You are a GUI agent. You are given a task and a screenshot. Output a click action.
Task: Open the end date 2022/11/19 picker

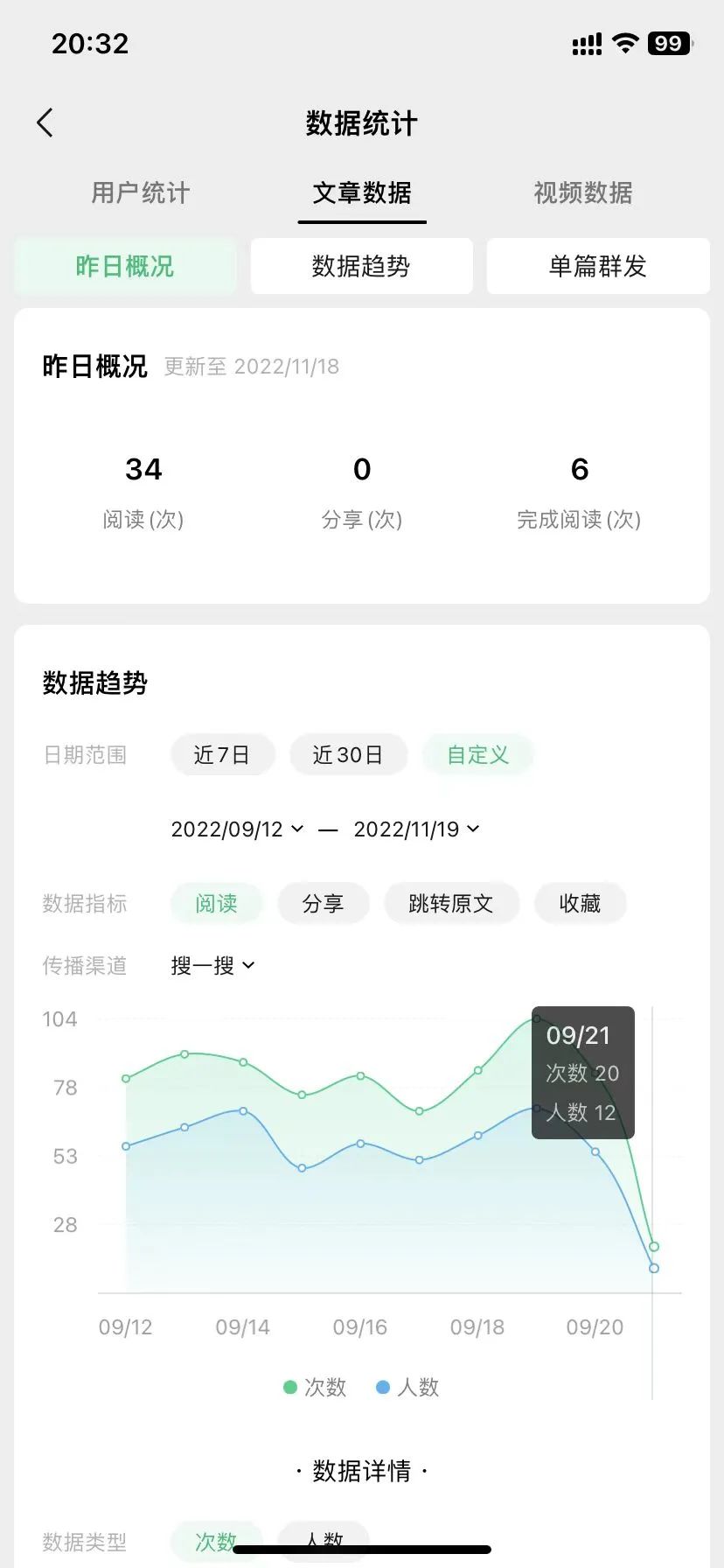tap(416, 829)
